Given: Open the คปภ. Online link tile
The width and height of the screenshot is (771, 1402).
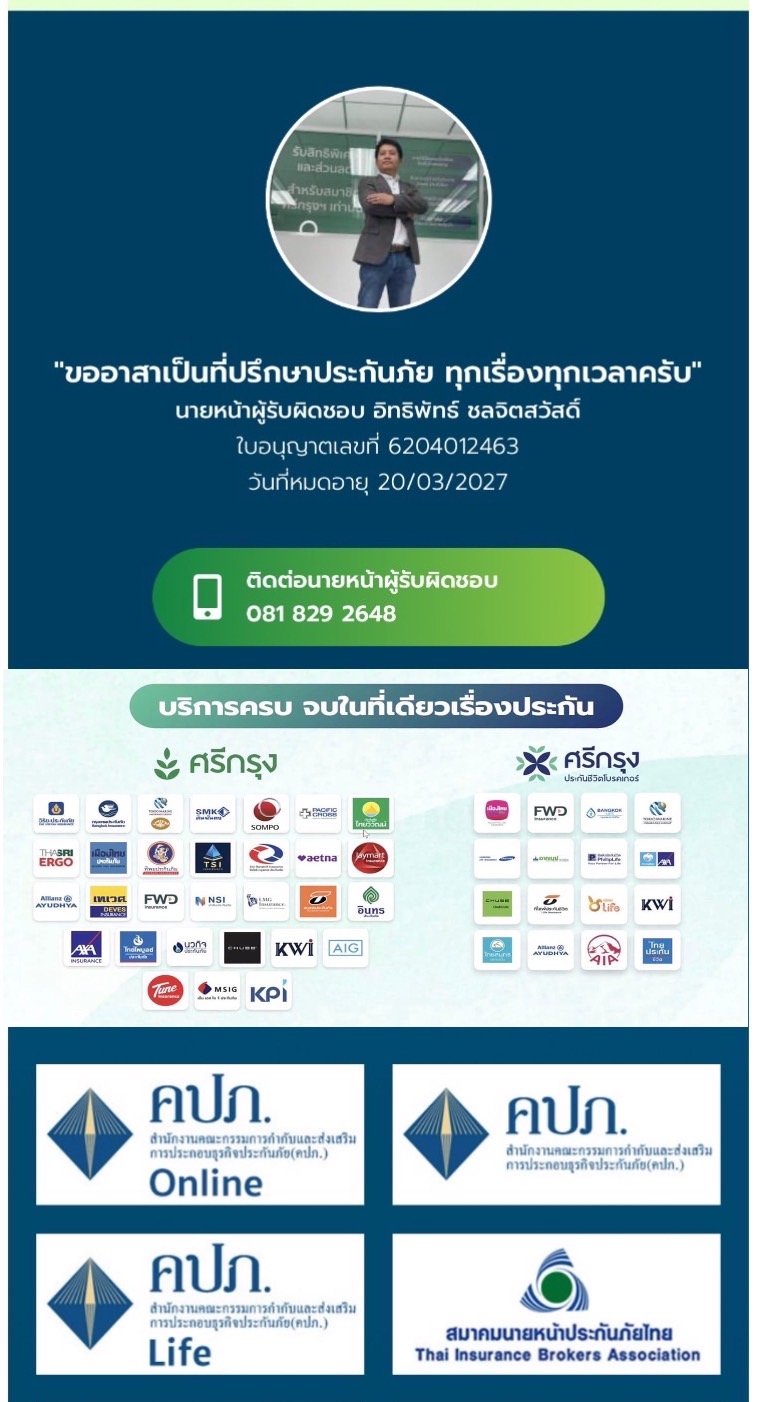Looking at the screenshot, I should 200,1134.
